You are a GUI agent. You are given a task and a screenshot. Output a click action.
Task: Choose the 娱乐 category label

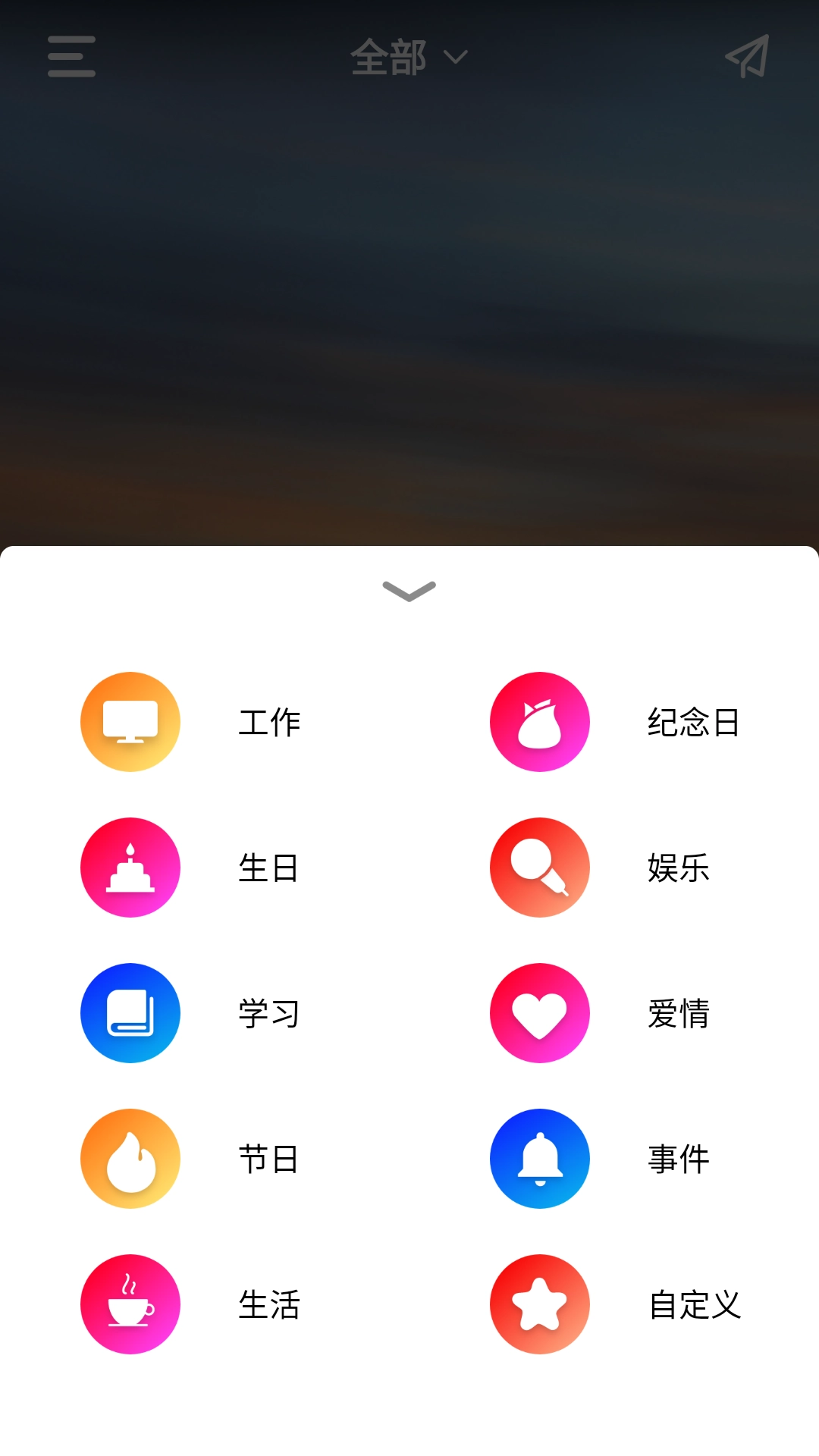[x=679, y=868]
